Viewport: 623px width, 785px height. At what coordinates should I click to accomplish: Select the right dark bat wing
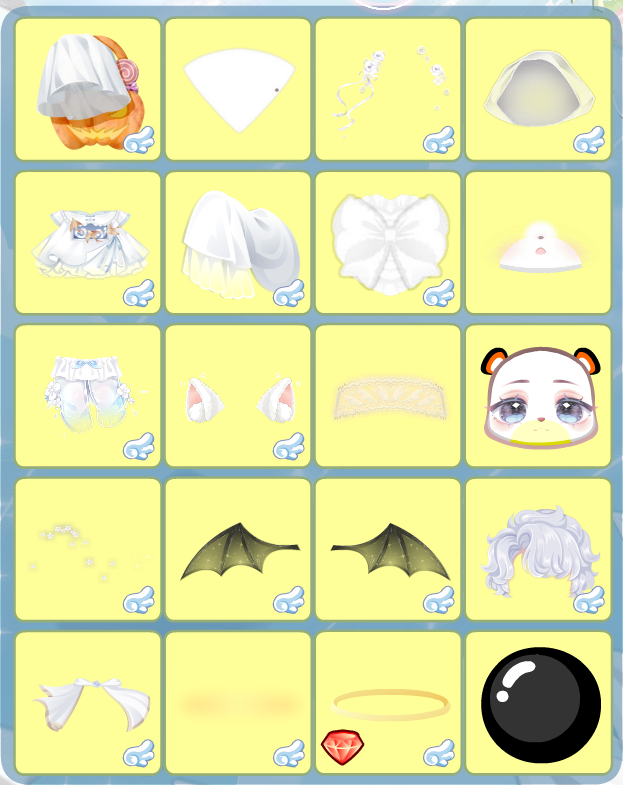388,550
